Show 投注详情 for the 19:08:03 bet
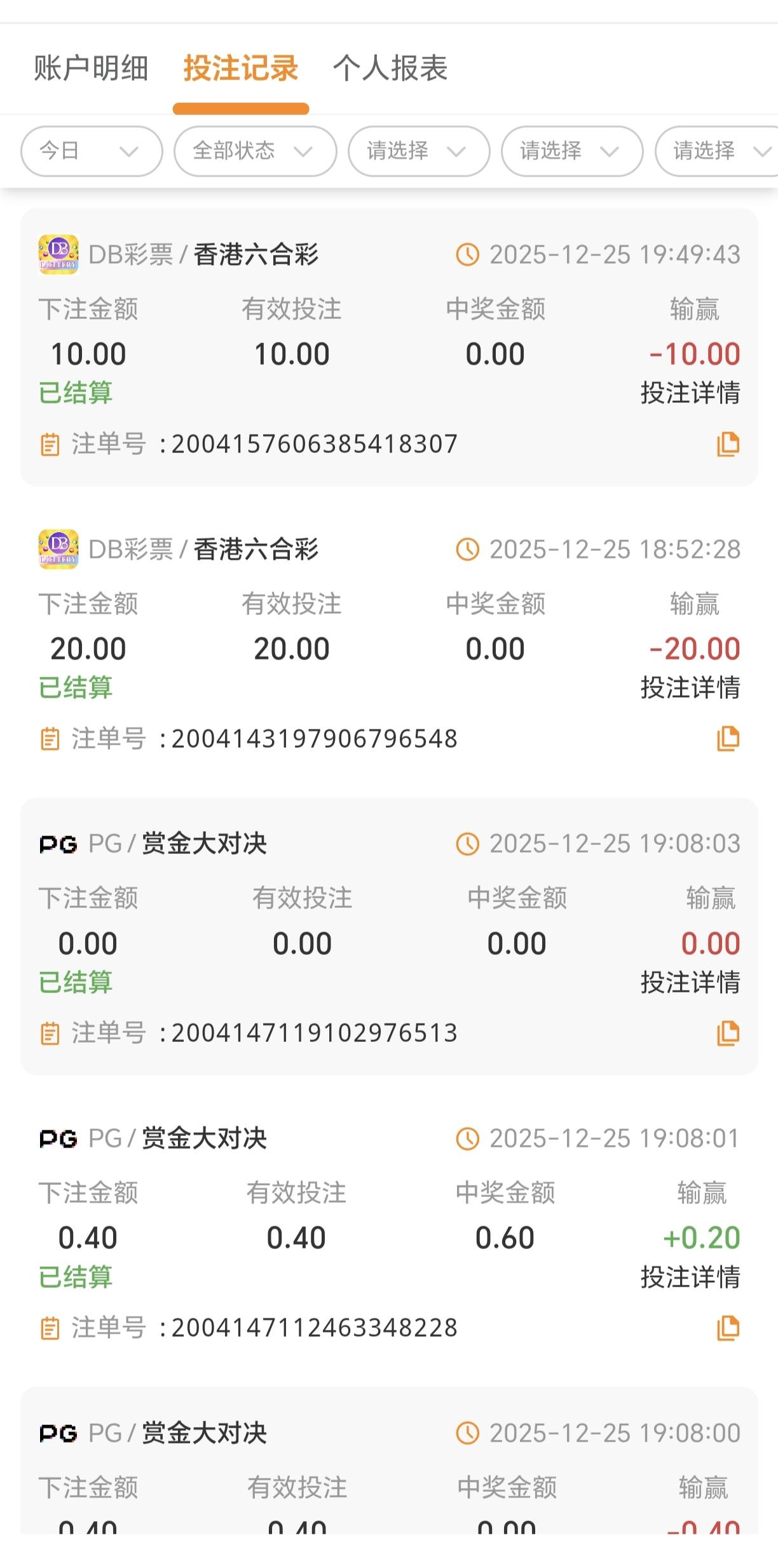Screen dimensions: 778x1568 [690, 982]
